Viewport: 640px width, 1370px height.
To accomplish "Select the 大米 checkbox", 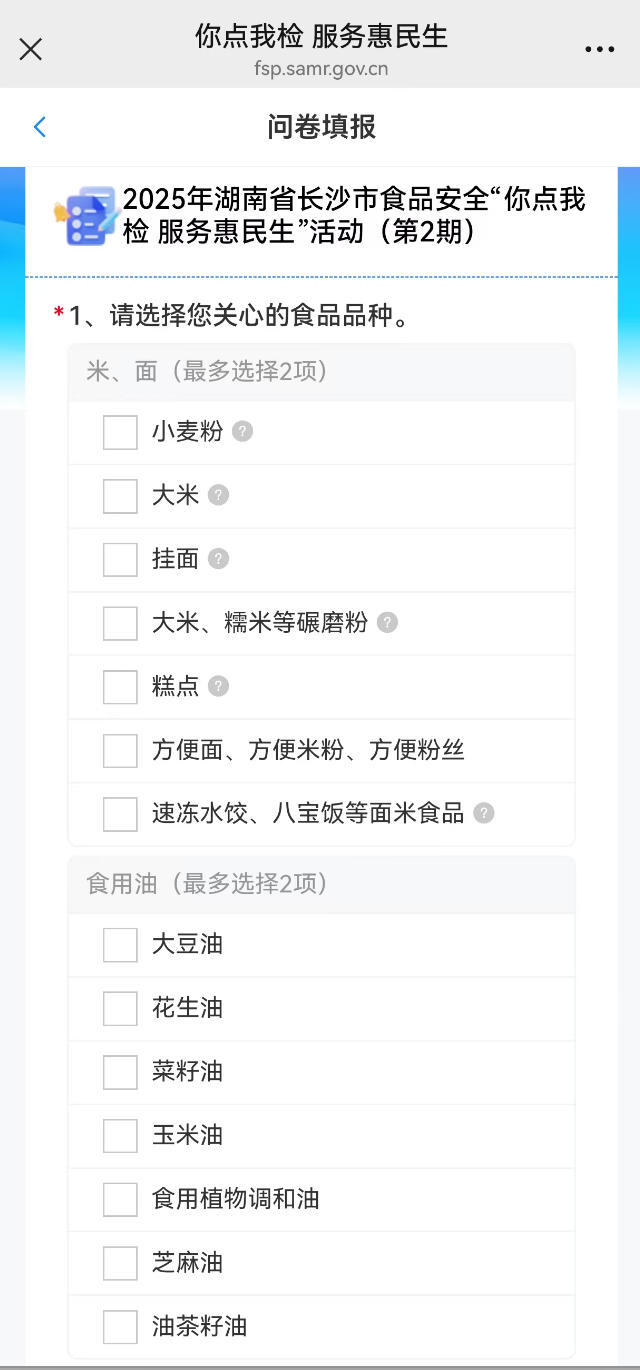I will click(120, 496).
